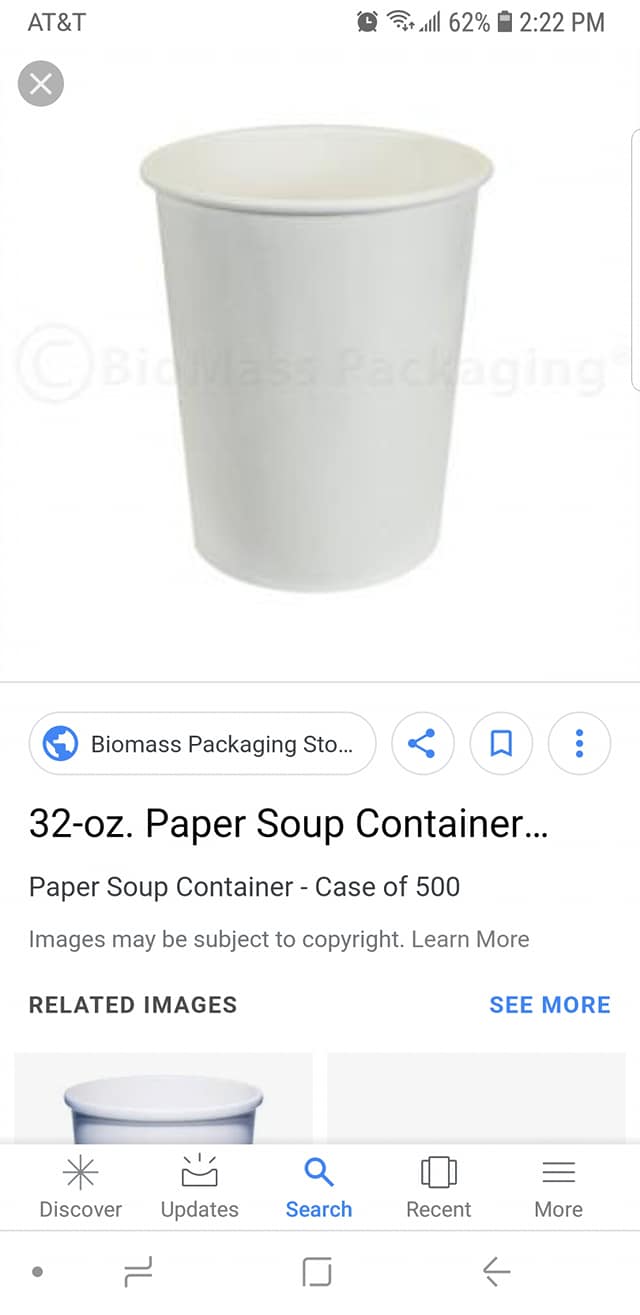640x1315 pixels.
Task: Open the three-dot overflow menu
Action: click(579, 744)
